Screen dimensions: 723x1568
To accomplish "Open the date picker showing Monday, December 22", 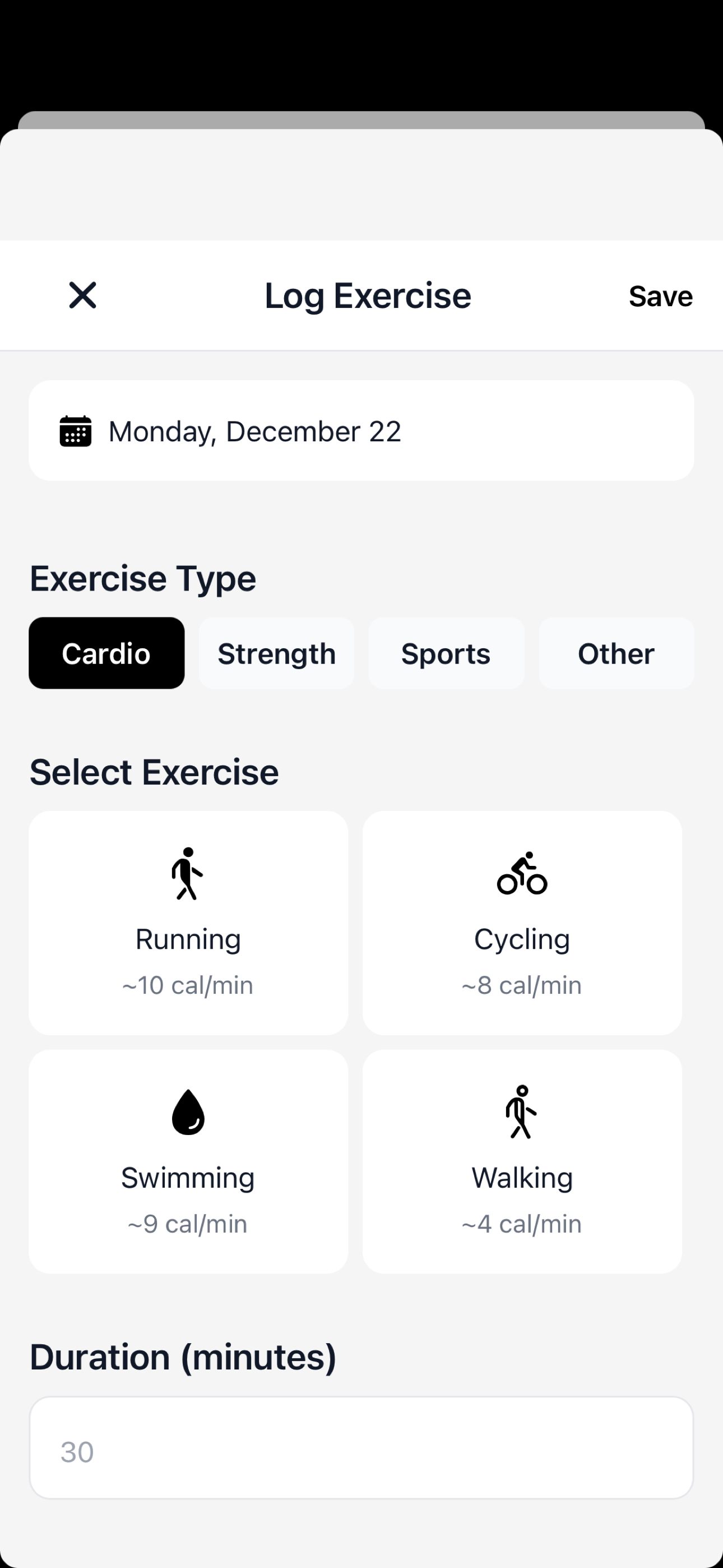I will coord(361,430).
